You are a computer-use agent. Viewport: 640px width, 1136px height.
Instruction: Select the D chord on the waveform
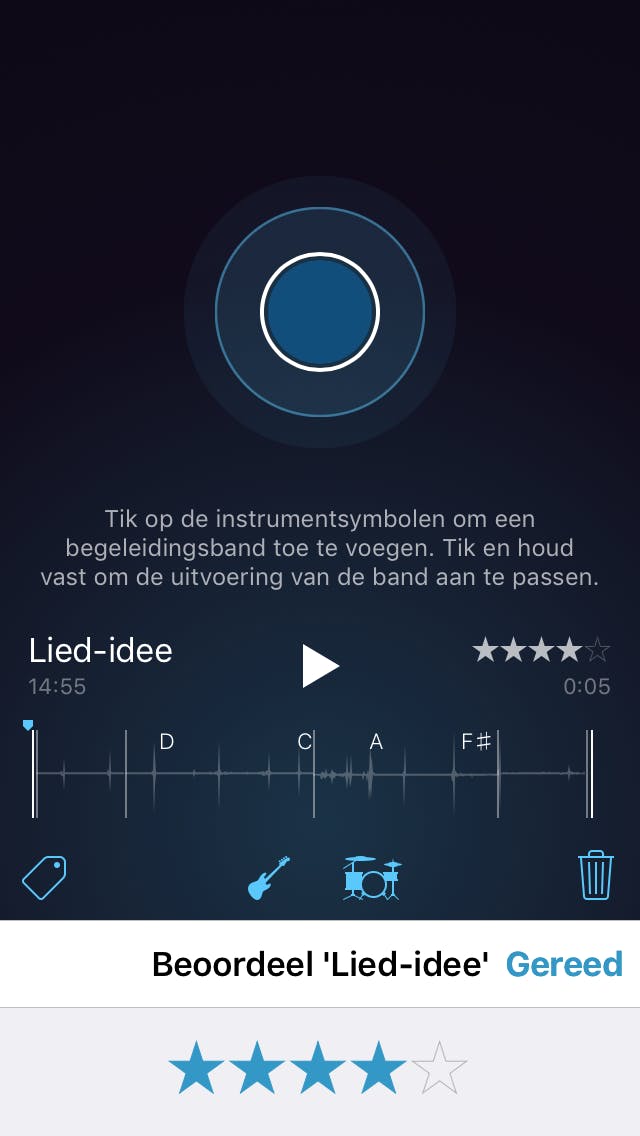click(167, 742)
